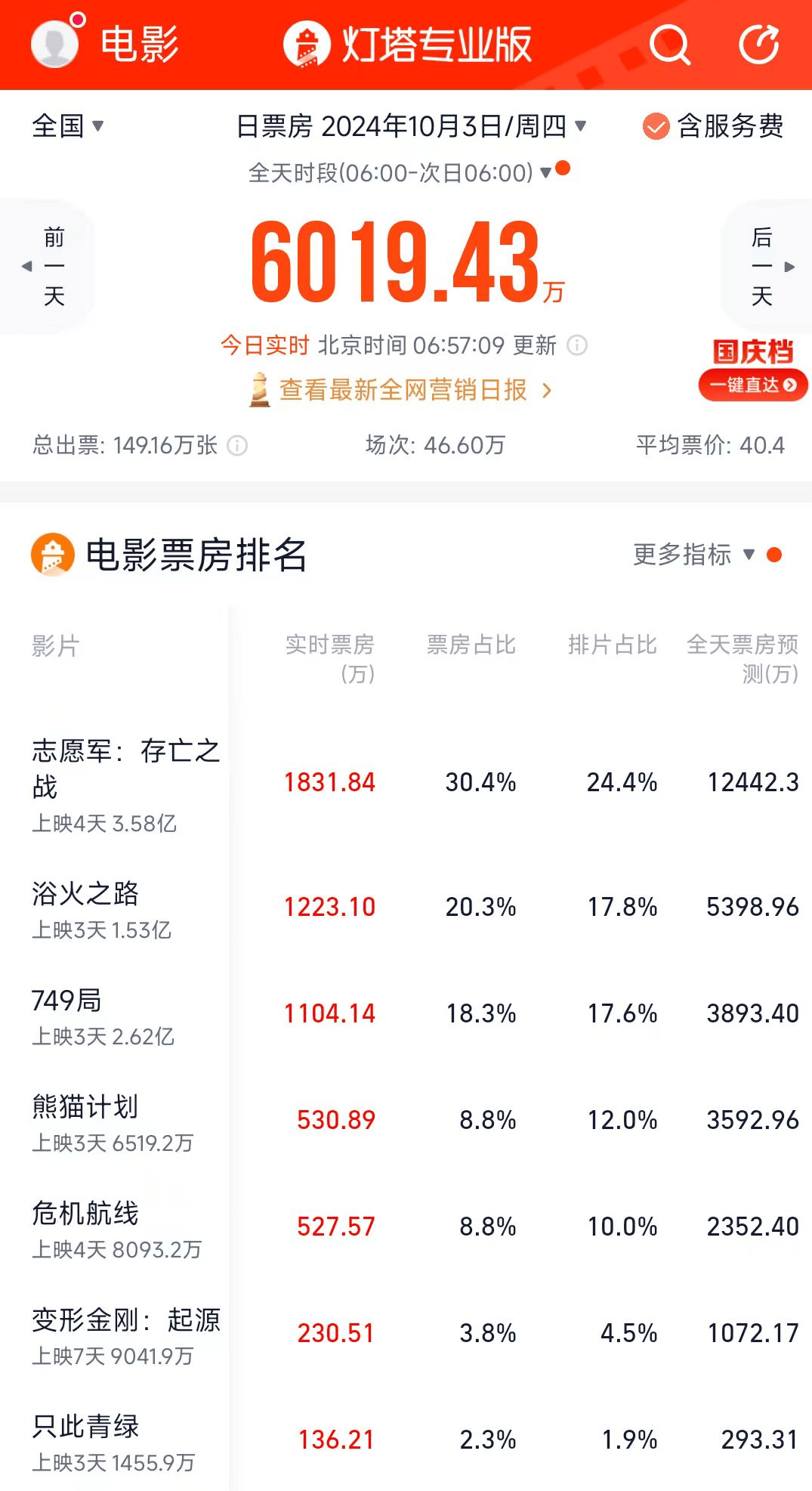This screenshot has width=812, height=1491.
Task: Expand the 全国 region dropdown
Action: click(67, 125)
